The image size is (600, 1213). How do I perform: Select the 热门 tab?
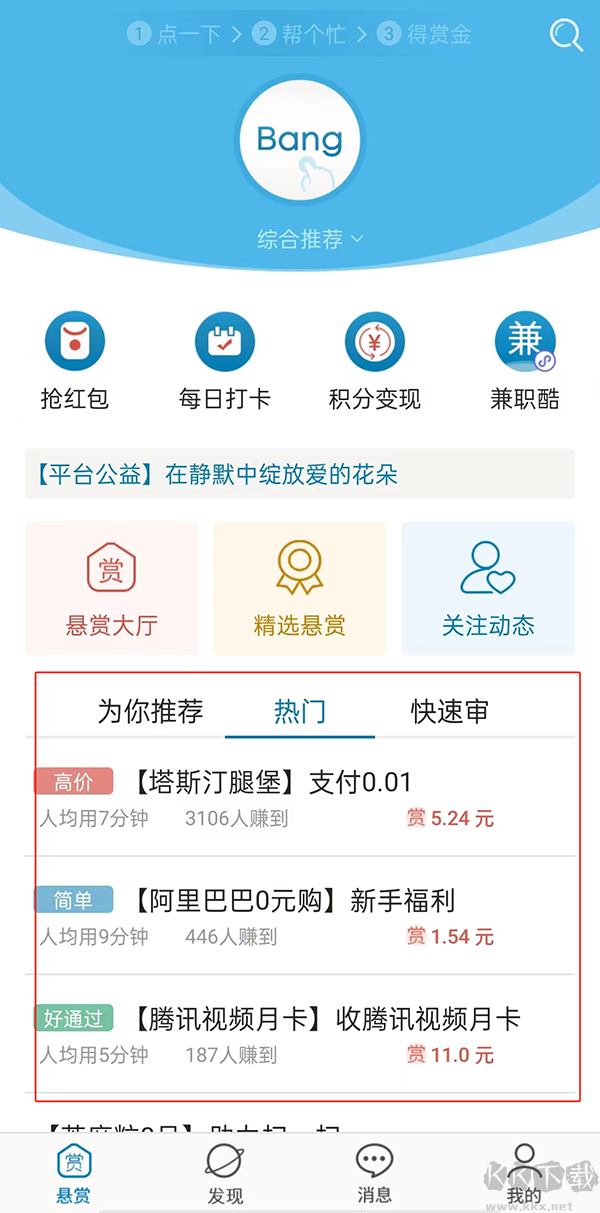(300, 712)
